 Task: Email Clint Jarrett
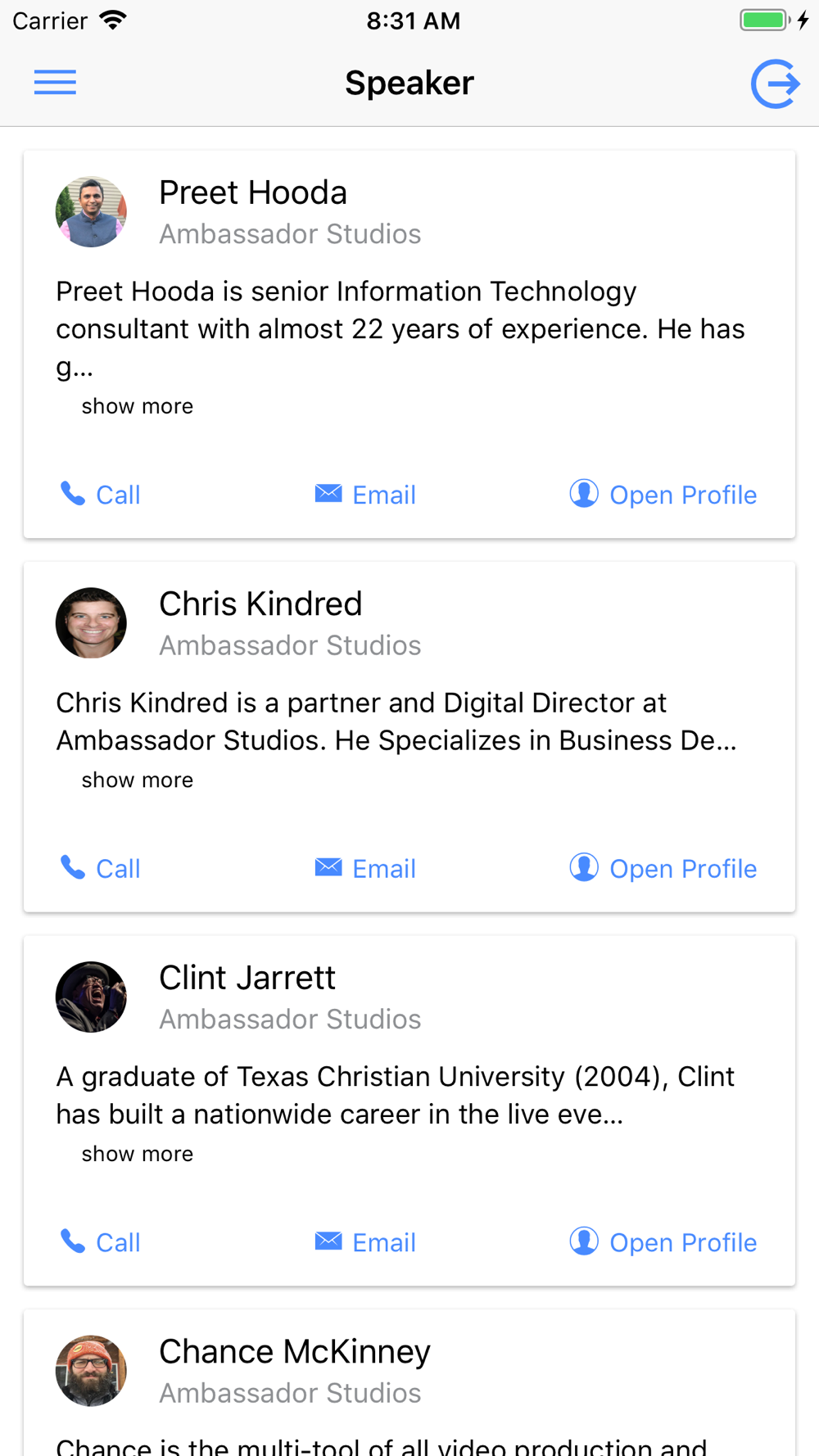coord(365,1242)
